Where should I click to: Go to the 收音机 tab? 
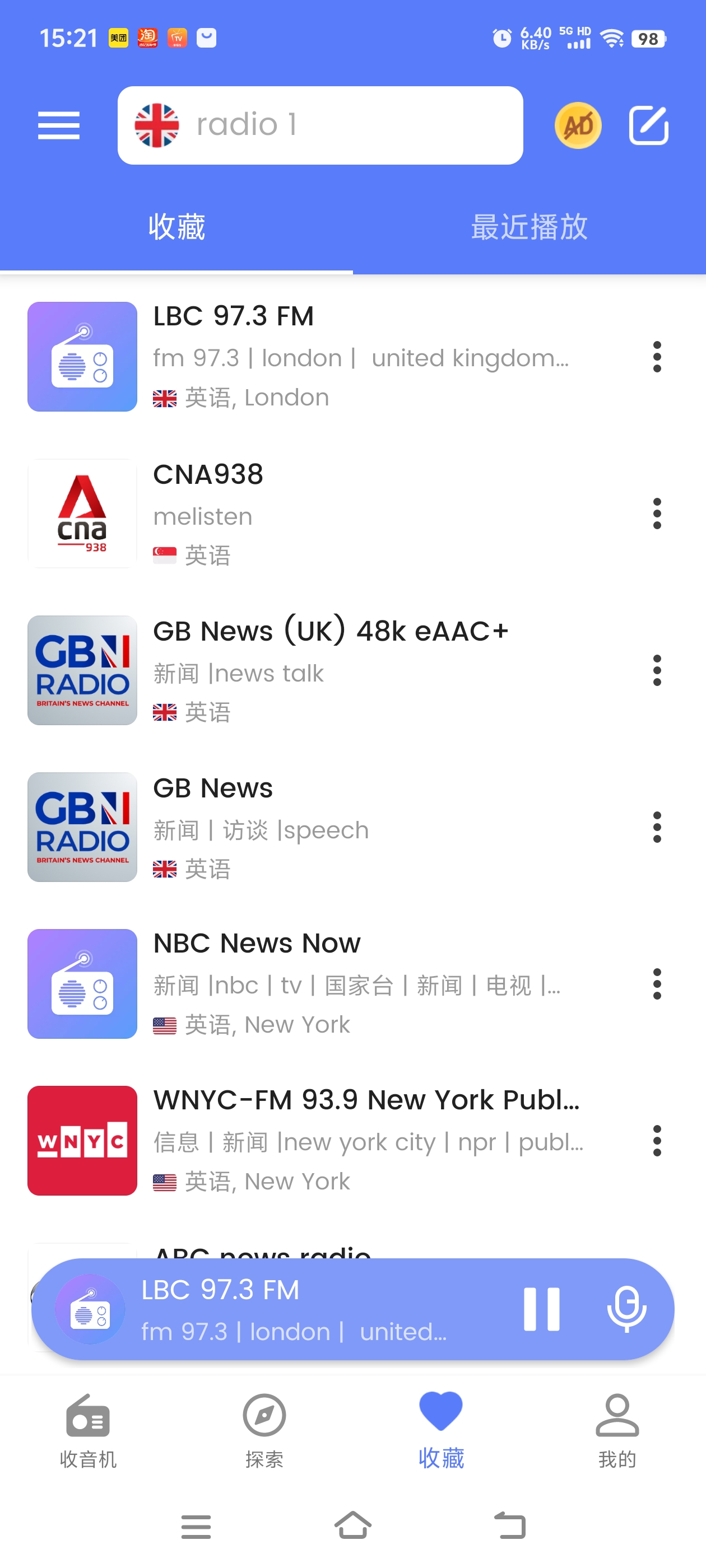click(88, 1430)
